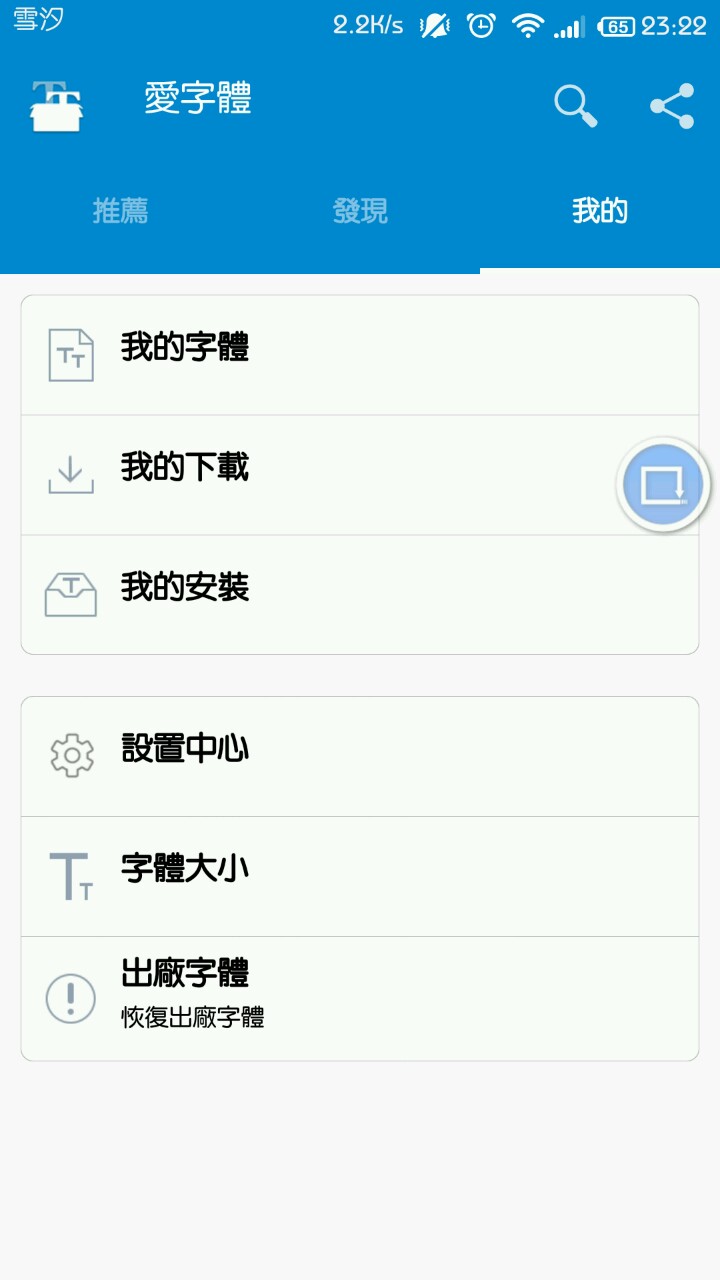Image resolution: width=720 pixels, height=1280 pixels.
Task: Open 我的字體 row
Action: click(x=360, y=355)
